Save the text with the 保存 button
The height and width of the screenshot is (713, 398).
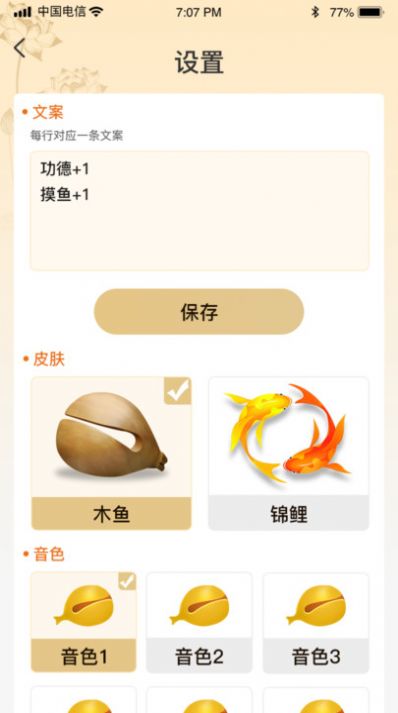(x=199, y=312)
